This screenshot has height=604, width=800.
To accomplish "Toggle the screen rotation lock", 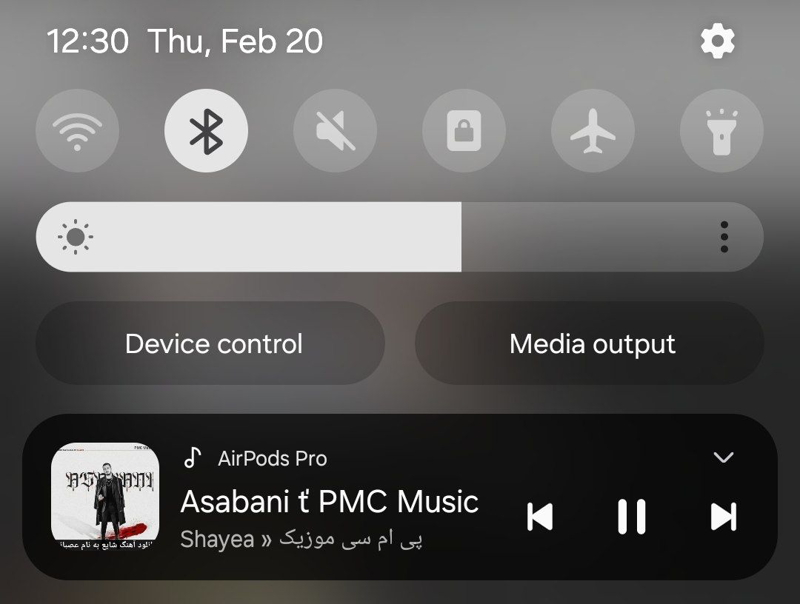I will point(464,131).
